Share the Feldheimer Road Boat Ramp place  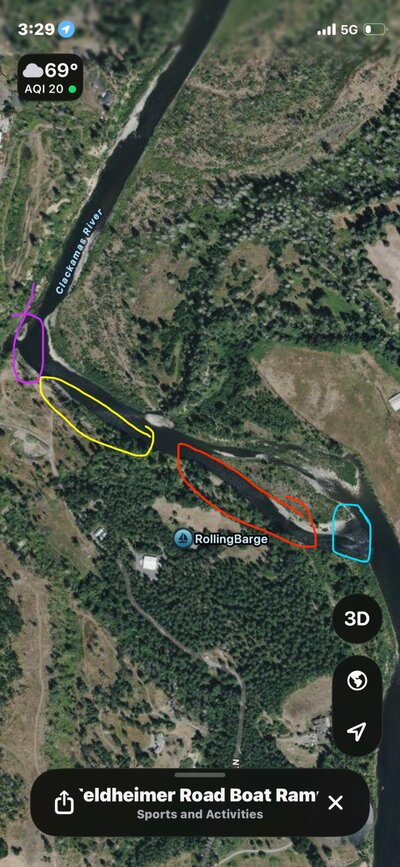pos(64,802)
